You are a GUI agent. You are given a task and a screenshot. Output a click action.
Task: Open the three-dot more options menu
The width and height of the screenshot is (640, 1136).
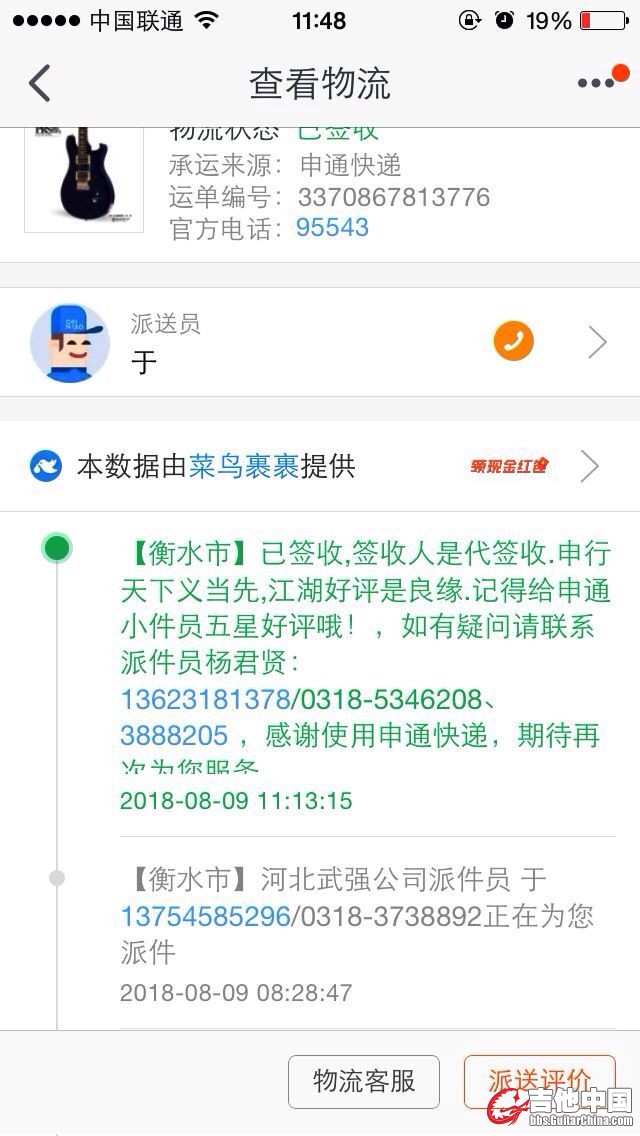pyautogui.click(x=597, y=83)
